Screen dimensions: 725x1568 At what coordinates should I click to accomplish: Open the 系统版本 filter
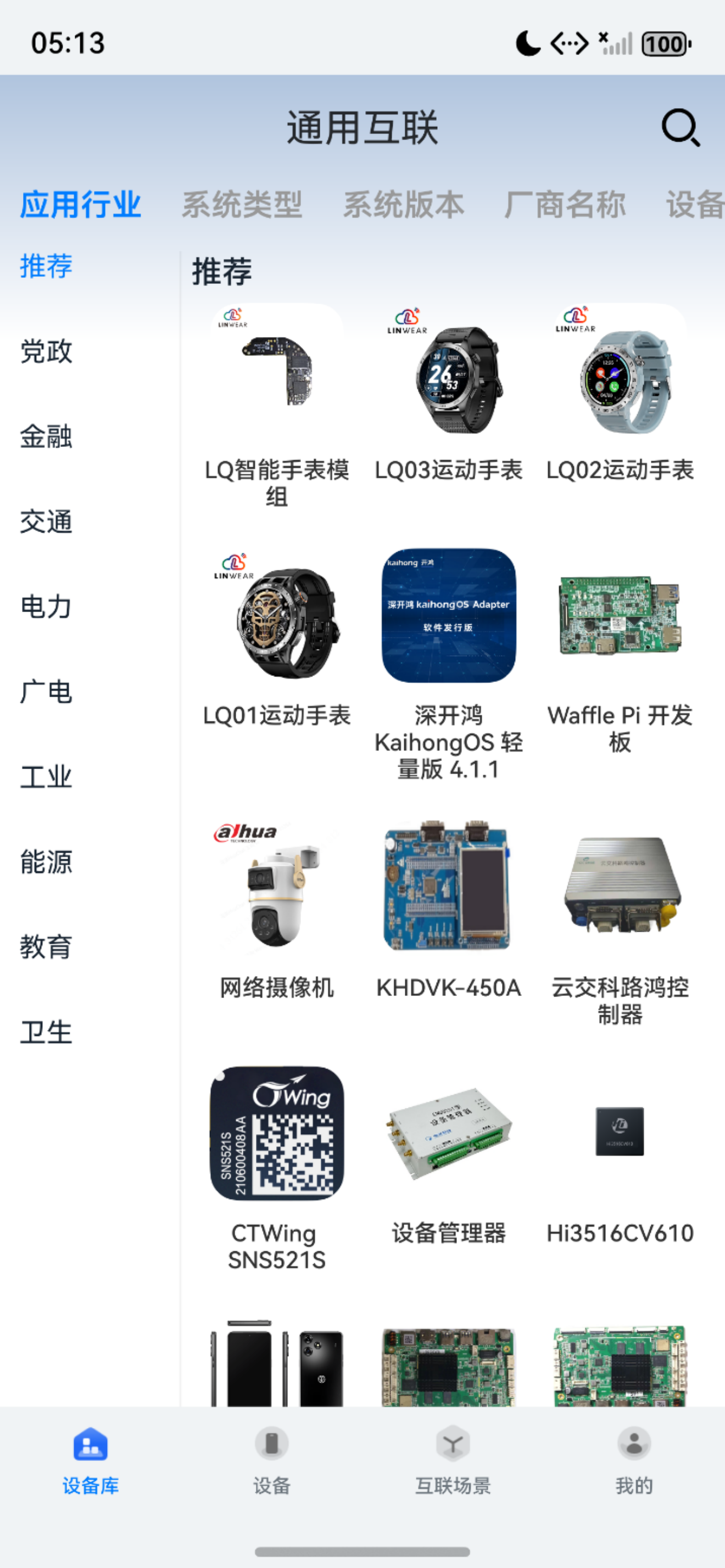coord(404,205)
